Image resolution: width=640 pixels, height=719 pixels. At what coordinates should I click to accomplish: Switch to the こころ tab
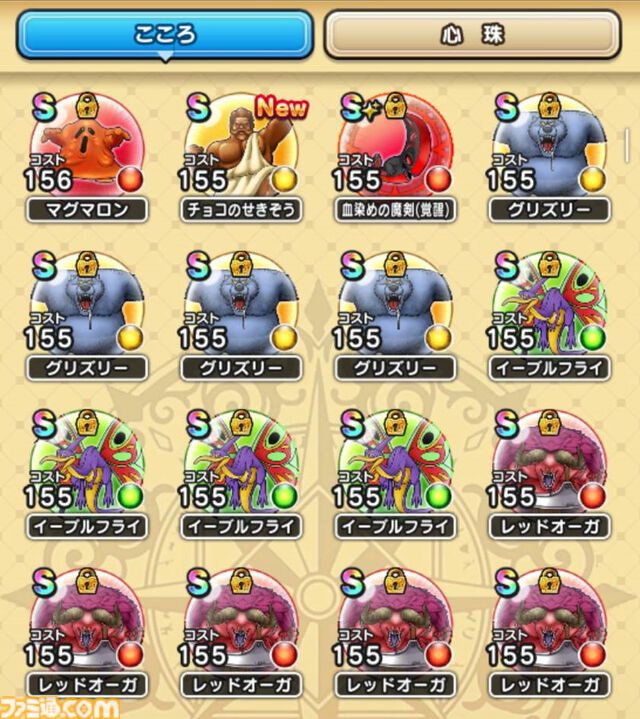coord(164,35)
